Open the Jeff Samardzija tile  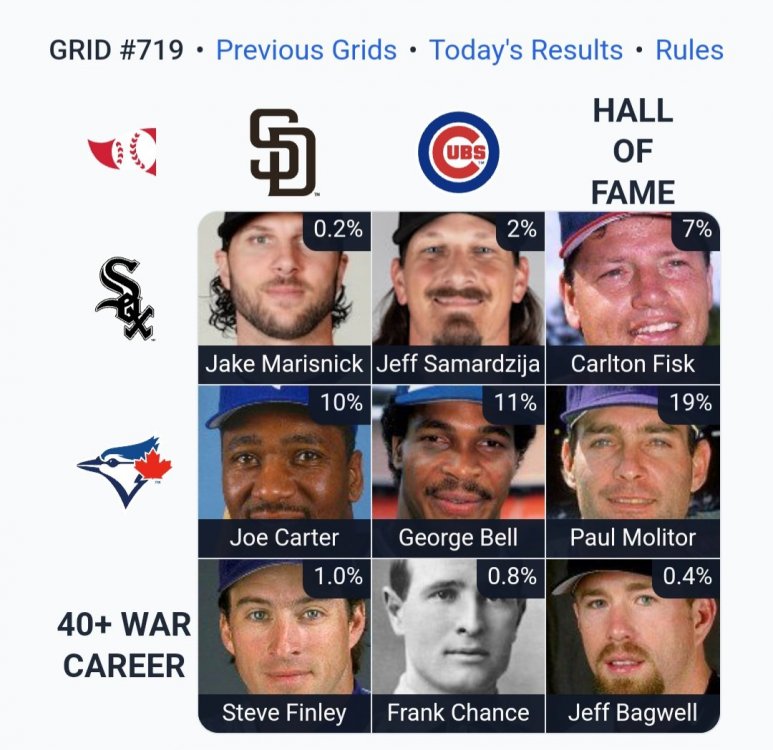(458, 296)
